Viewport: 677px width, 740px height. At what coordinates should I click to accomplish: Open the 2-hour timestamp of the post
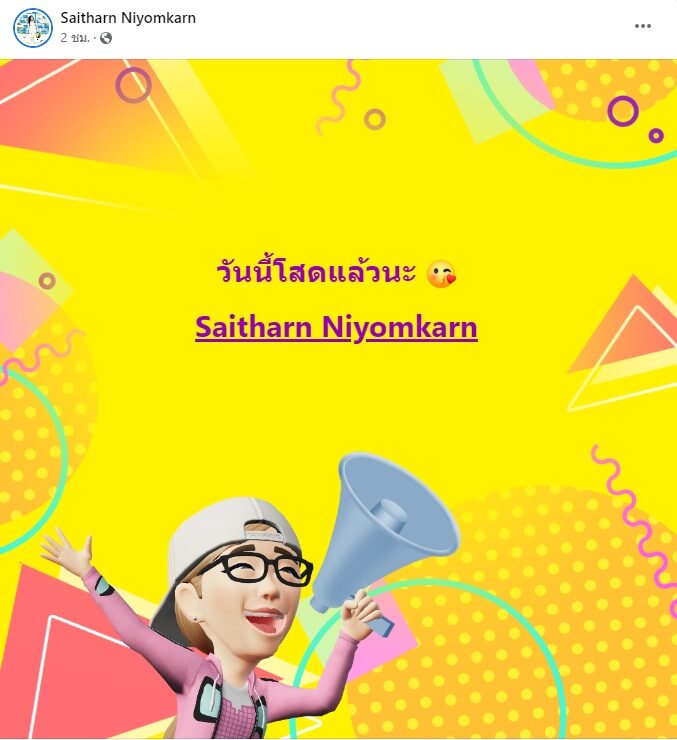[75, 38]
